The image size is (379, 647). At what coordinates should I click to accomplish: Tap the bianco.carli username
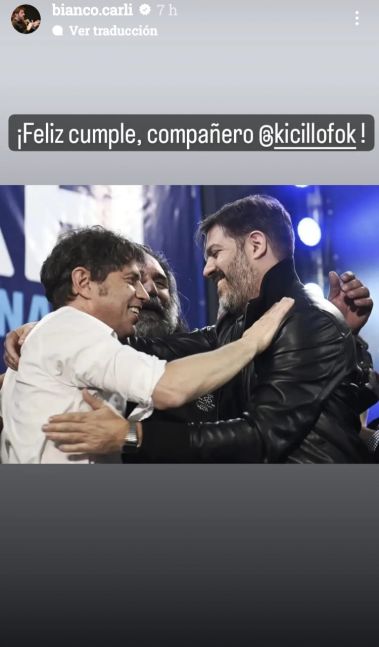92,10
